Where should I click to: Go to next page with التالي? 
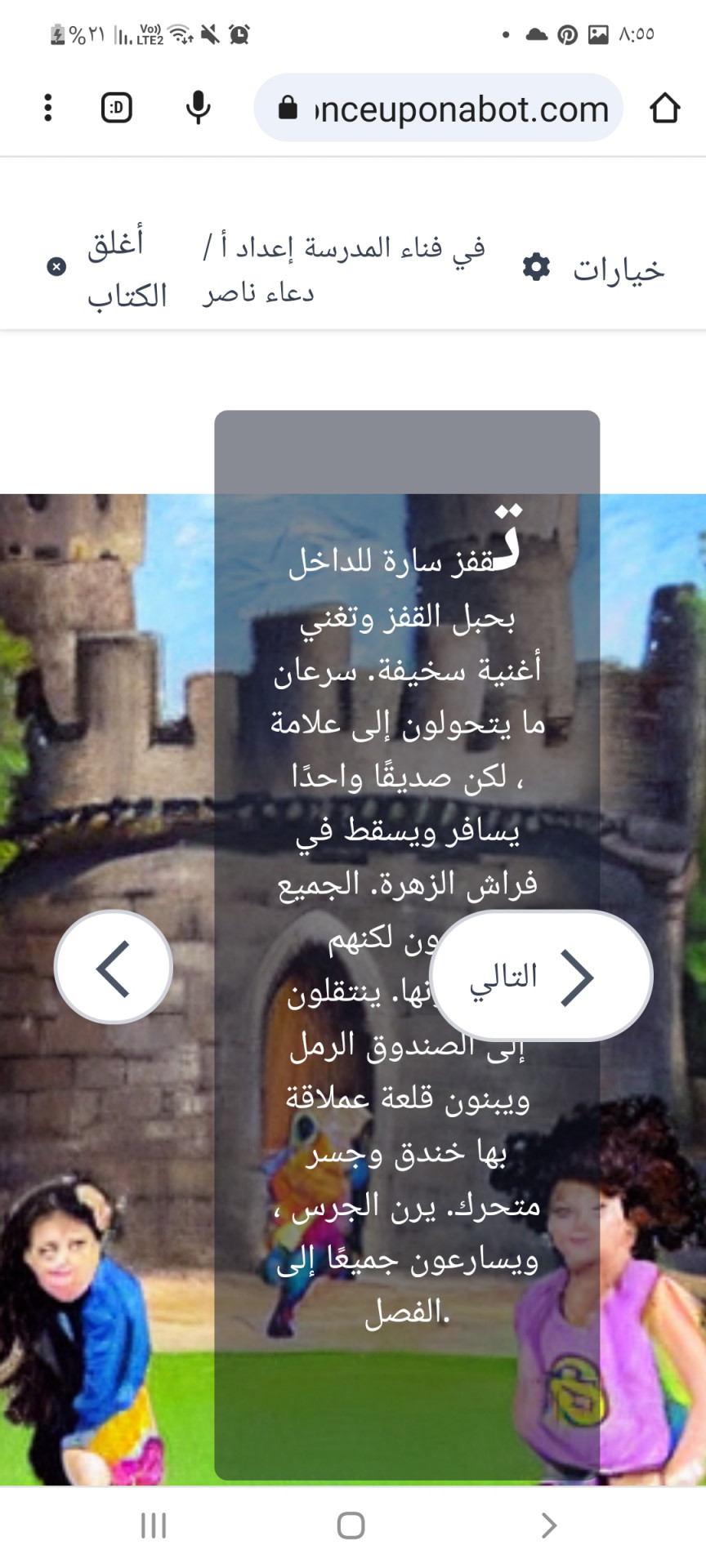click(540, 976)
